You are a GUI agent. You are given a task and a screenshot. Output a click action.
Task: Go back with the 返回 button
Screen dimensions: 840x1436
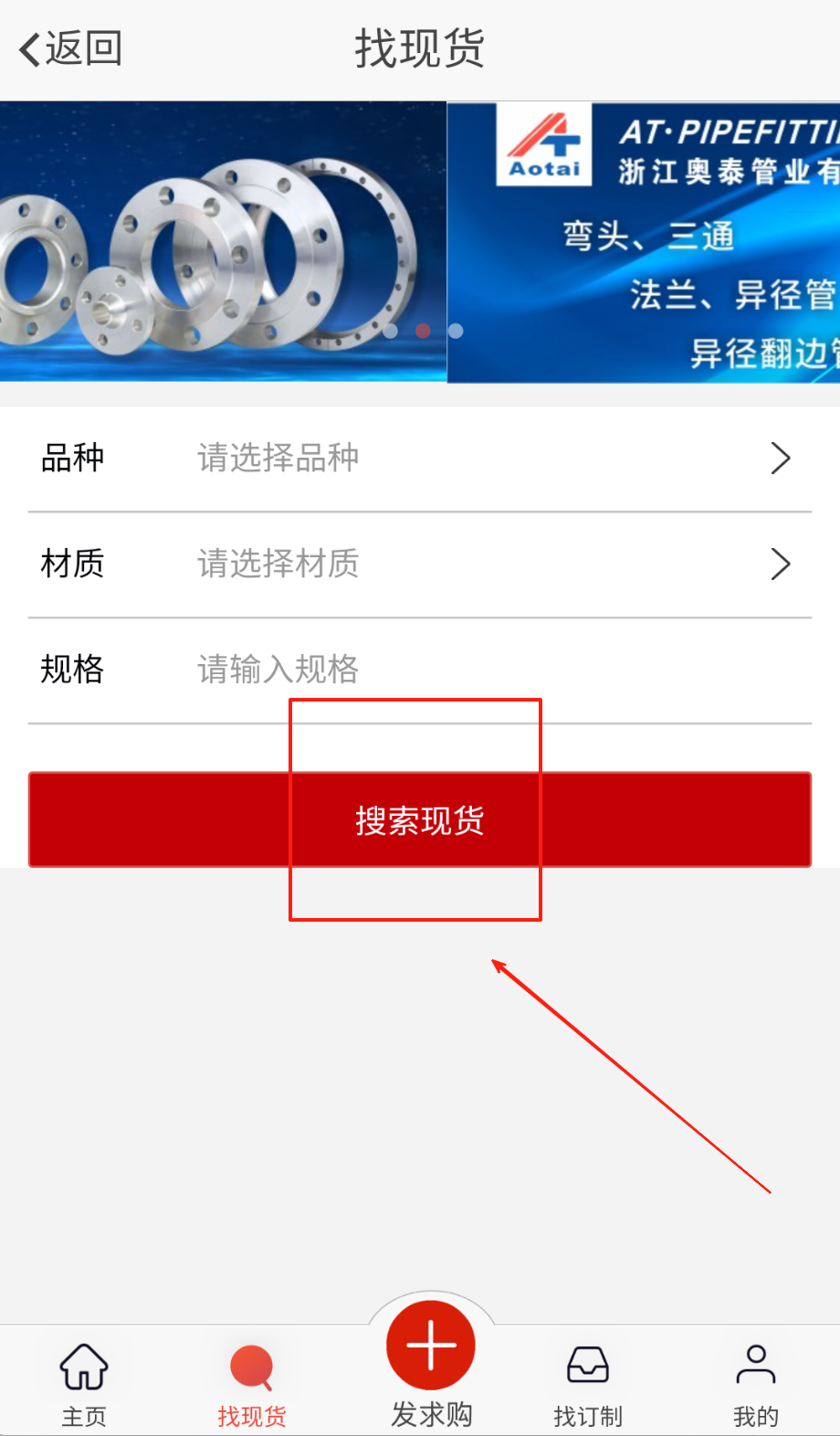pyautogui.click(x=71, y=48)
